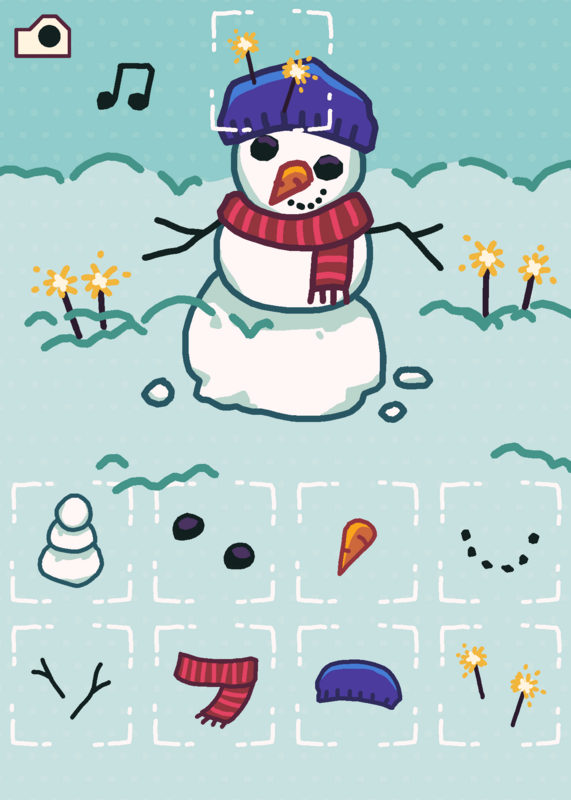Select the dotted smile mouth item
The width and height of the screenshot is (571, 800).
tap(500, 542)
